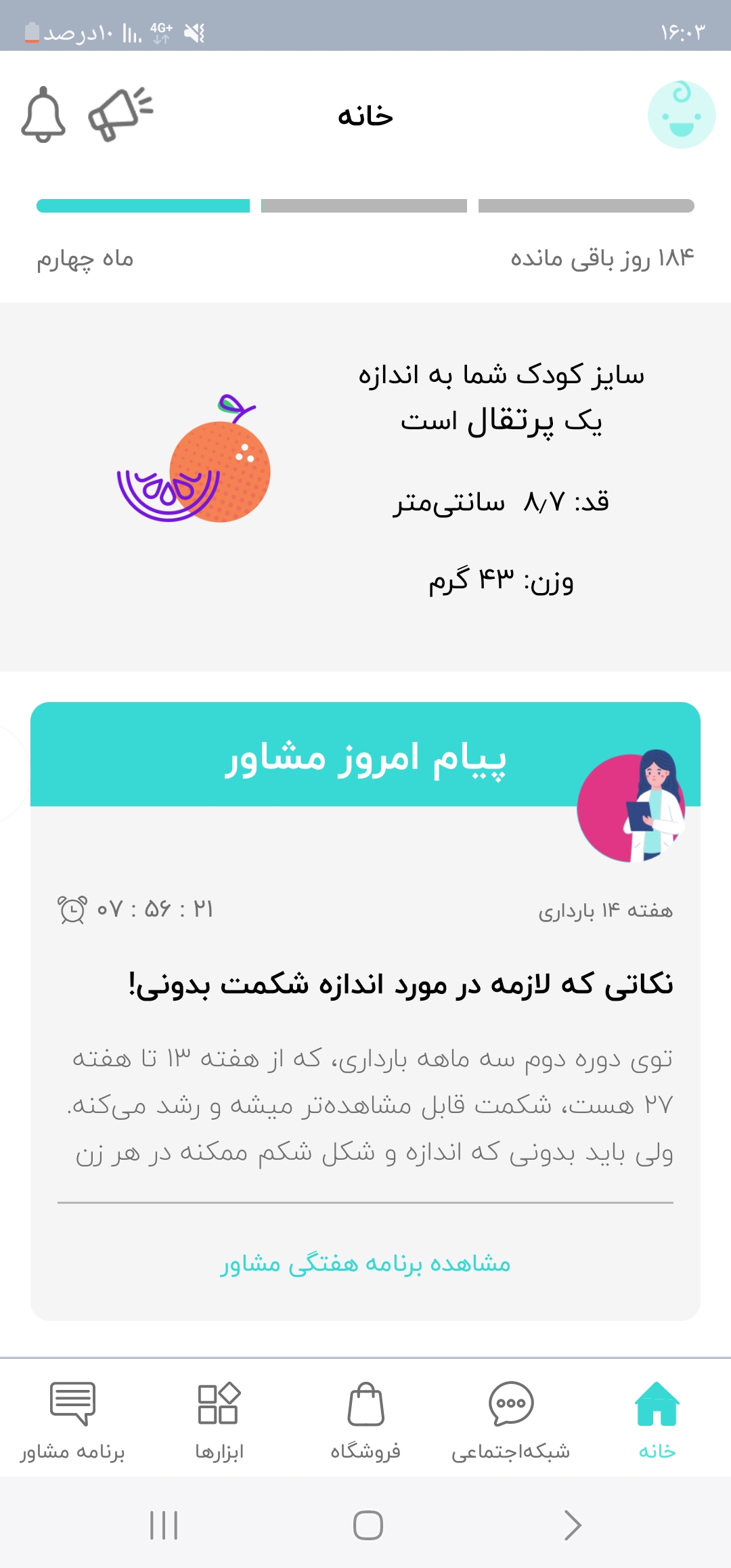This screenshot has height=1568, width=731.
Task: Open the notifications bell
Action: pos(43,114)
